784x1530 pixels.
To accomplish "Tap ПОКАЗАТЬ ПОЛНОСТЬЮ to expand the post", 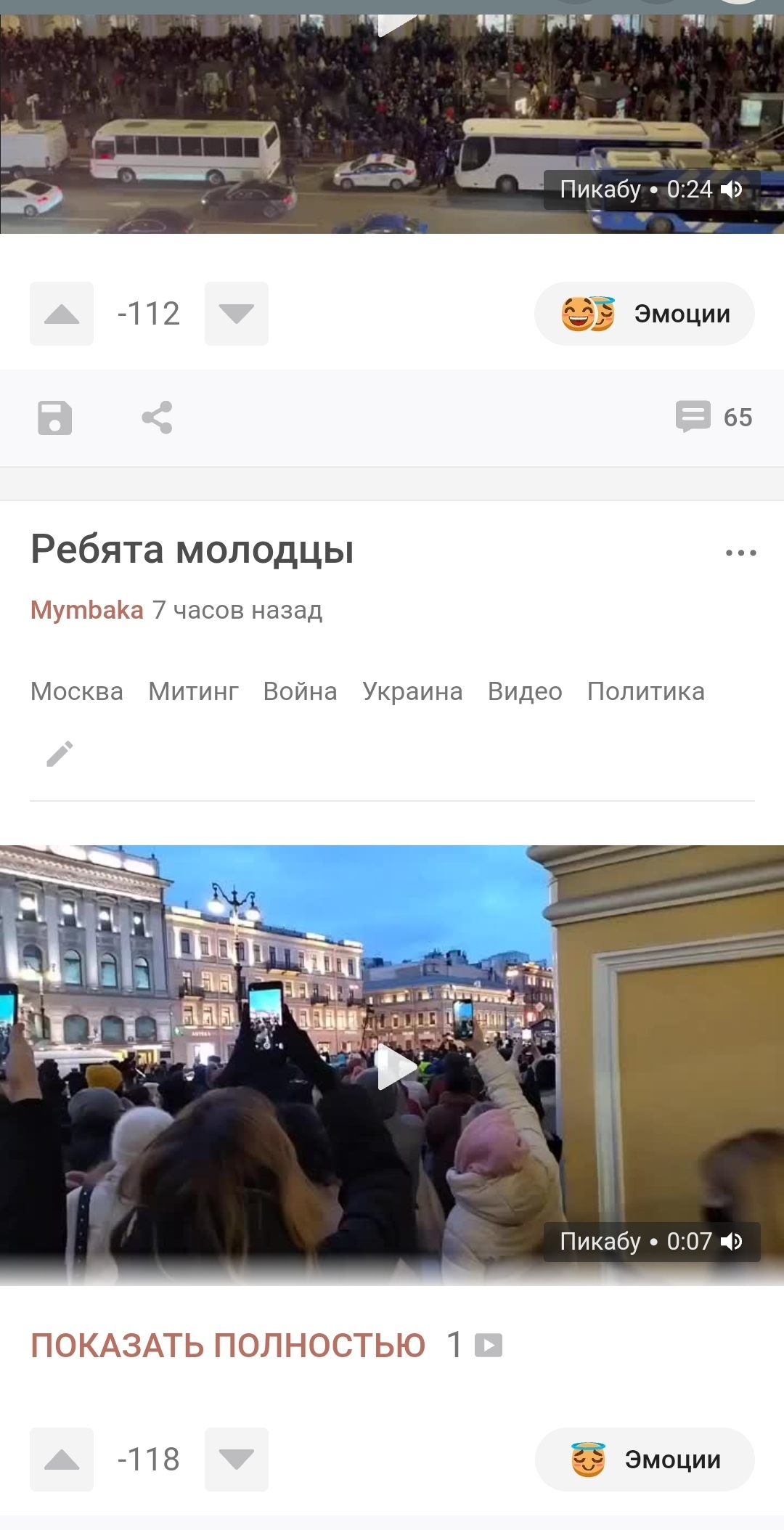I will (x=228, y=1346).
